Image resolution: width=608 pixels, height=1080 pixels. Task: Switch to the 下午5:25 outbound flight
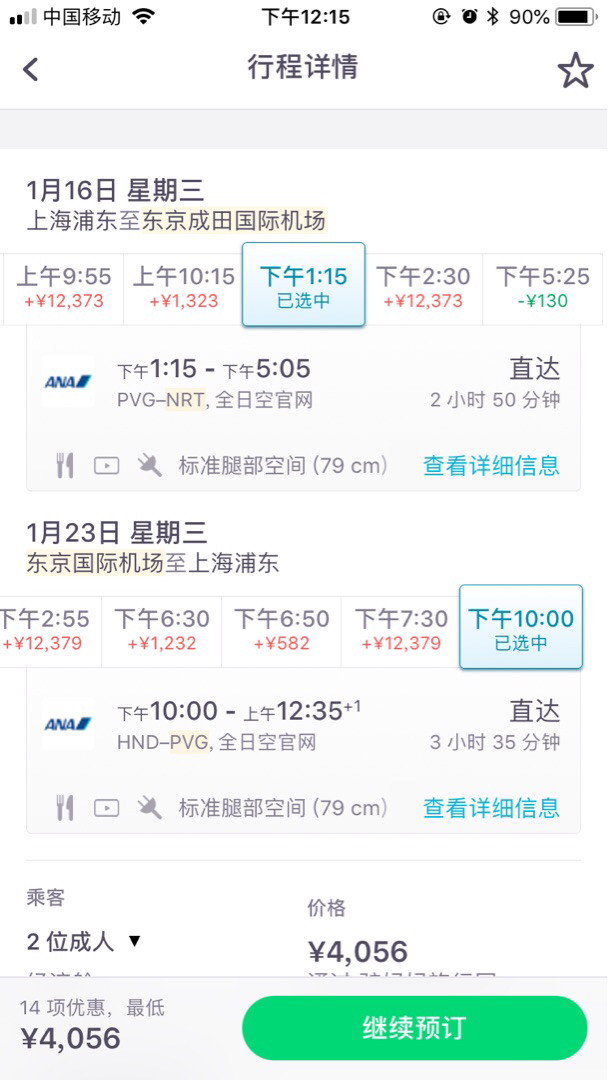coord(543,289)
